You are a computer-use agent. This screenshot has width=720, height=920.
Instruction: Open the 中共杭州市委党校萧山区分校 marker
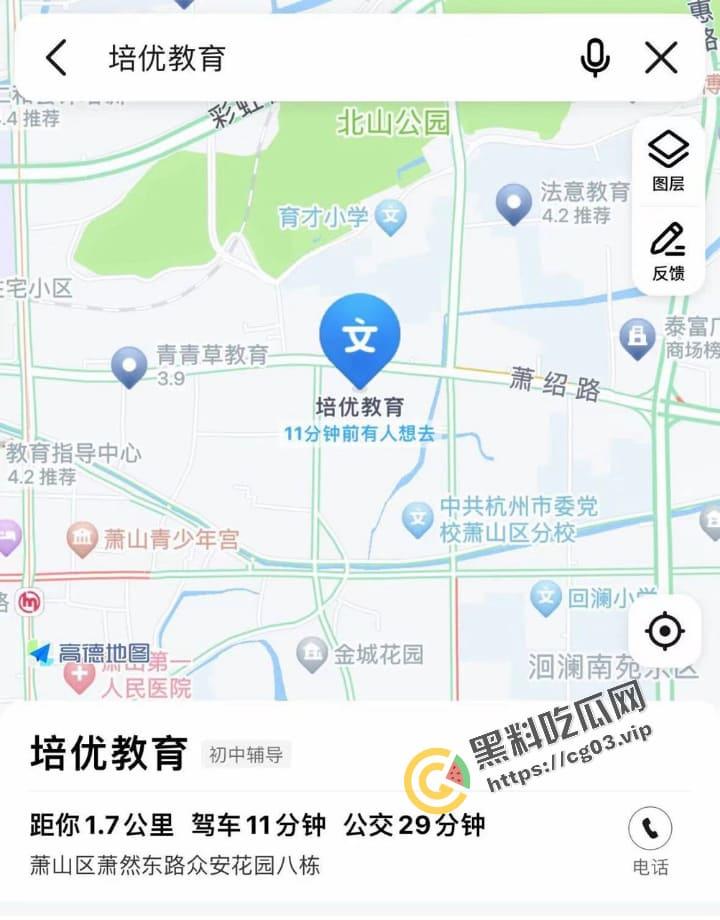click(x=419, y=516)
